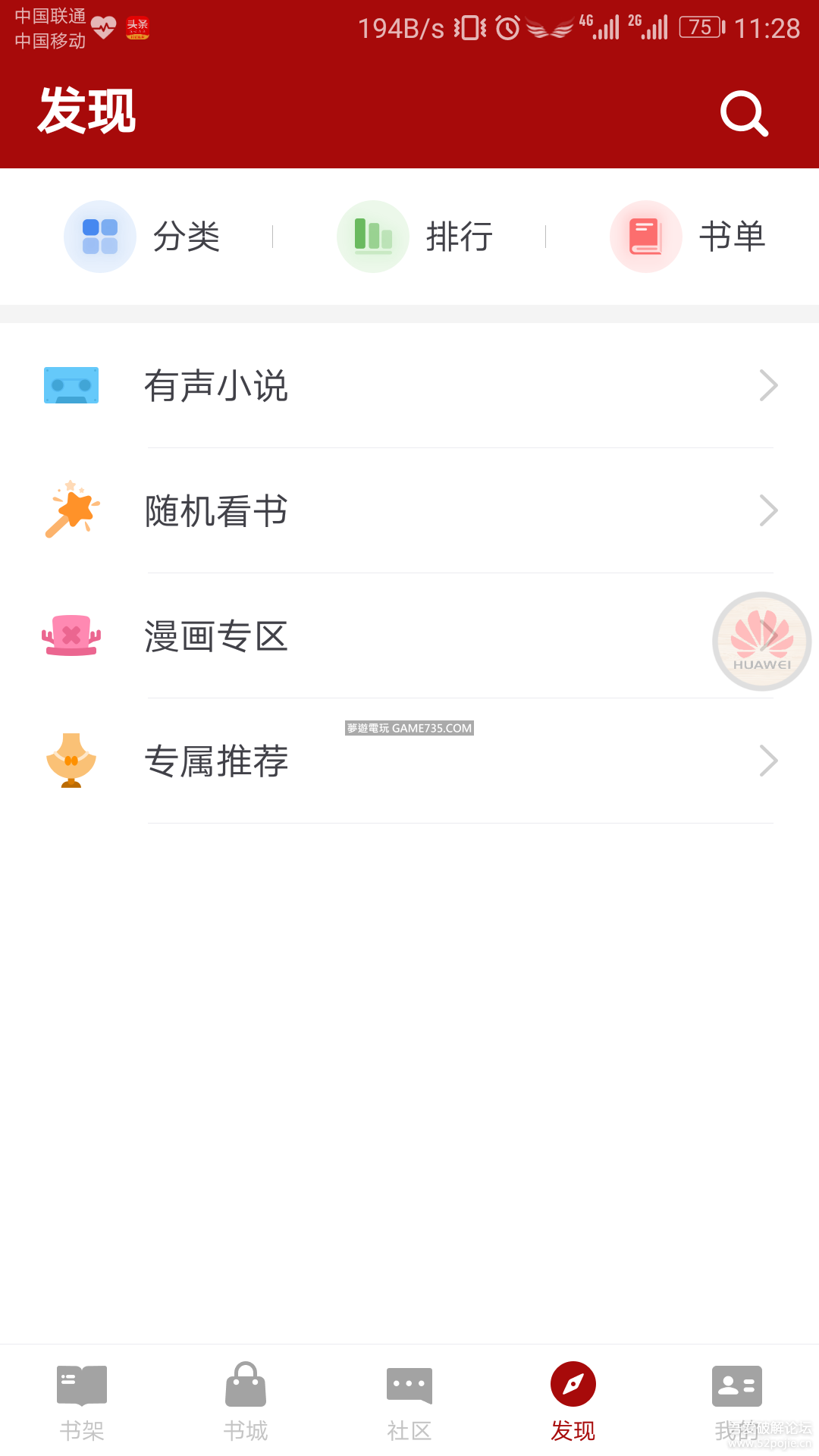Open the 书单 book lists
Image resolution: width=819 pixels, height=1456 pixels.
(x=689, y=237)
